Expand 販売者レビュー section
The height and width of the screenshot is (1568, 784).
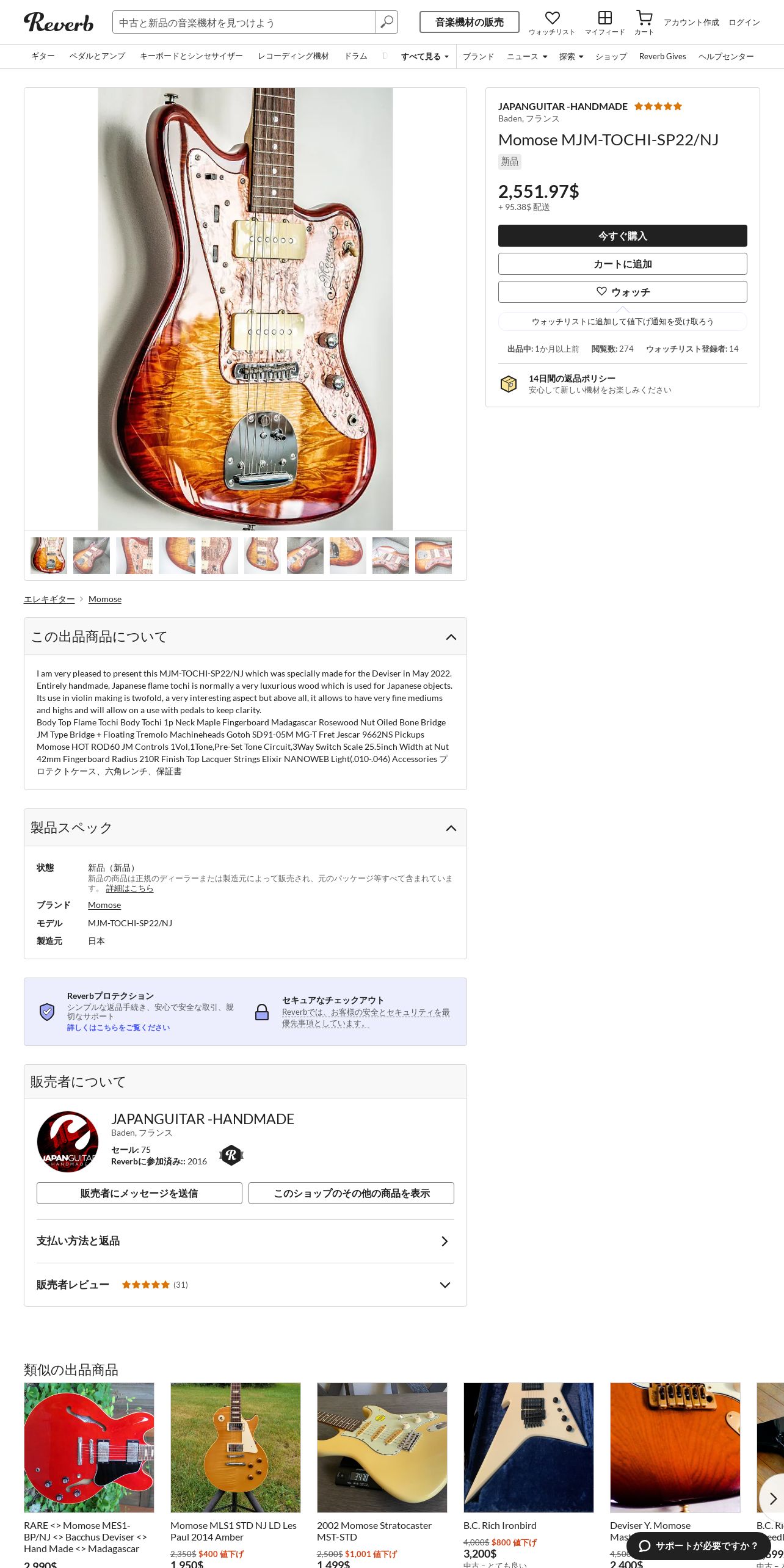pyautogui.click(x=245, y=1285)
